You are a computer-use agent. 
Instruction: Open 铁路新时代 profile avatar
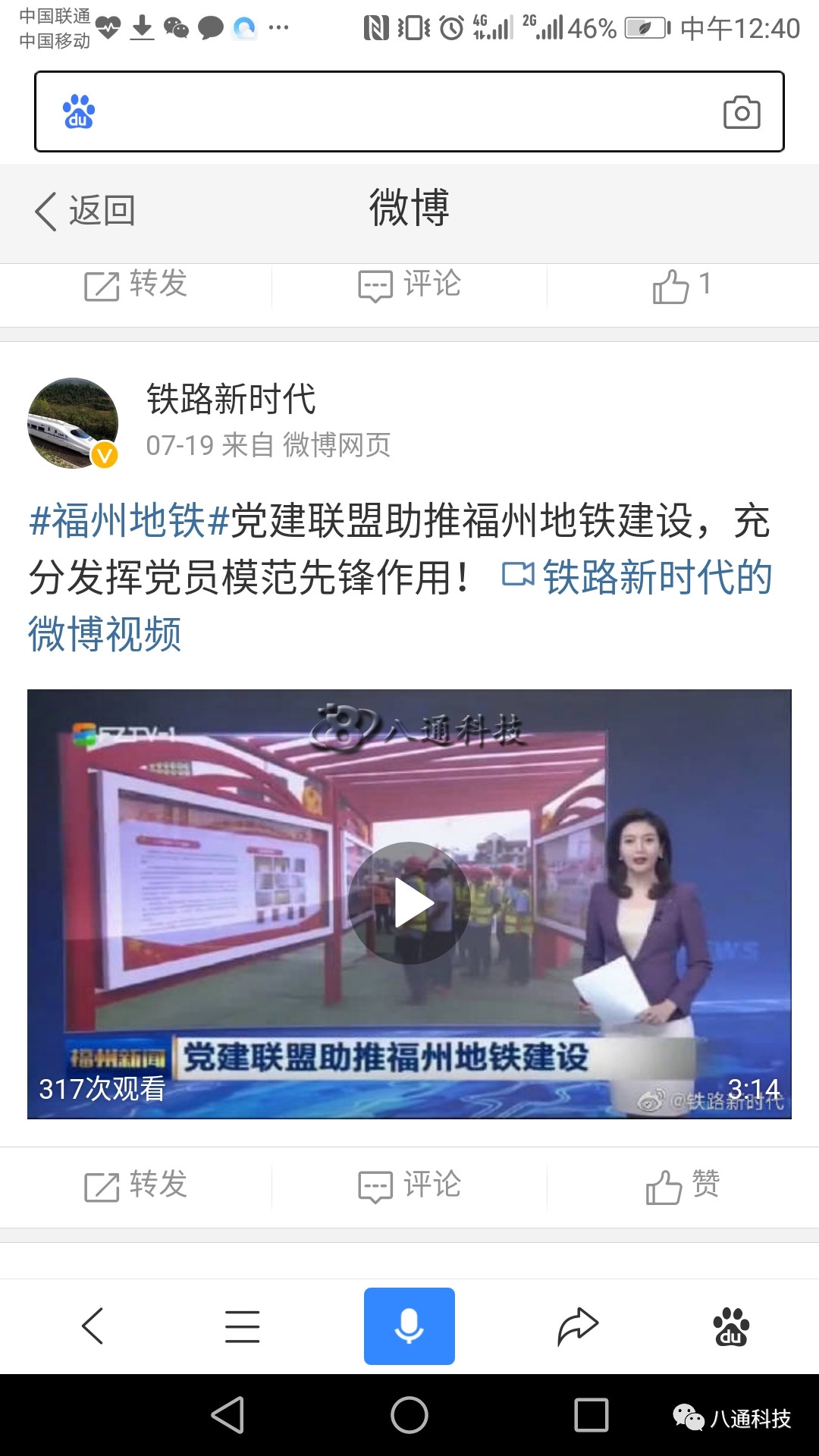tap(73, 423)
